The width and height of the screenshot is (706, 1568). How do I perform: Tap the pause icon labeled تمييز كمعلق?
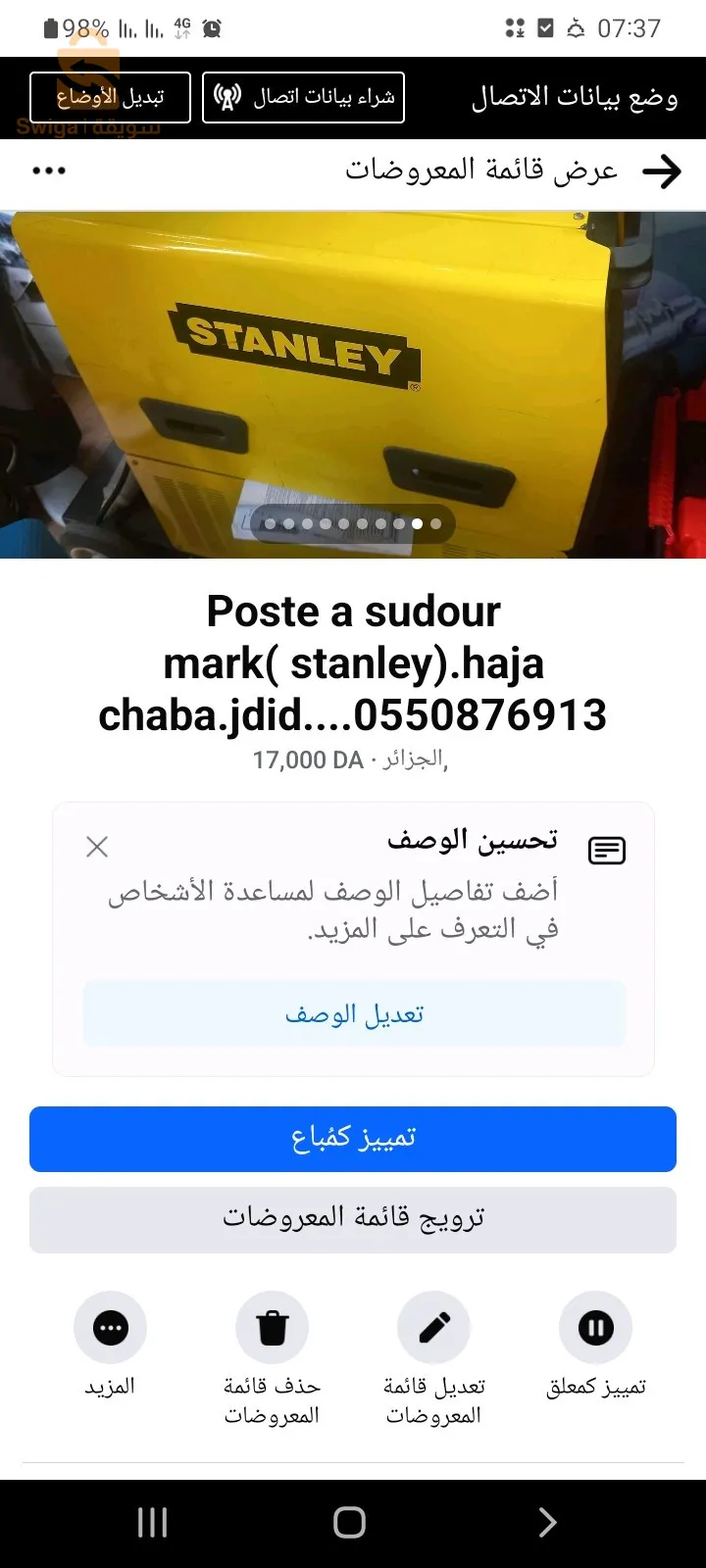pyautogui.click(x=595, y=1327)
